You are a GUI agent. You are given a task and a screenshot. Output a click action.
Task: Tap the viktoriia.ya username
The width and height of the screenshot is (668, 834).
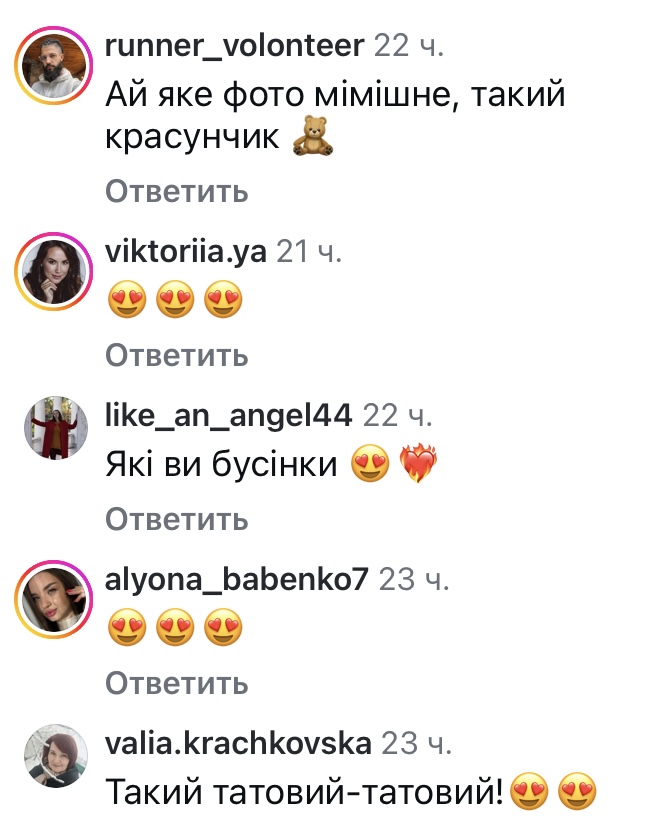click(x=185, y=252)
